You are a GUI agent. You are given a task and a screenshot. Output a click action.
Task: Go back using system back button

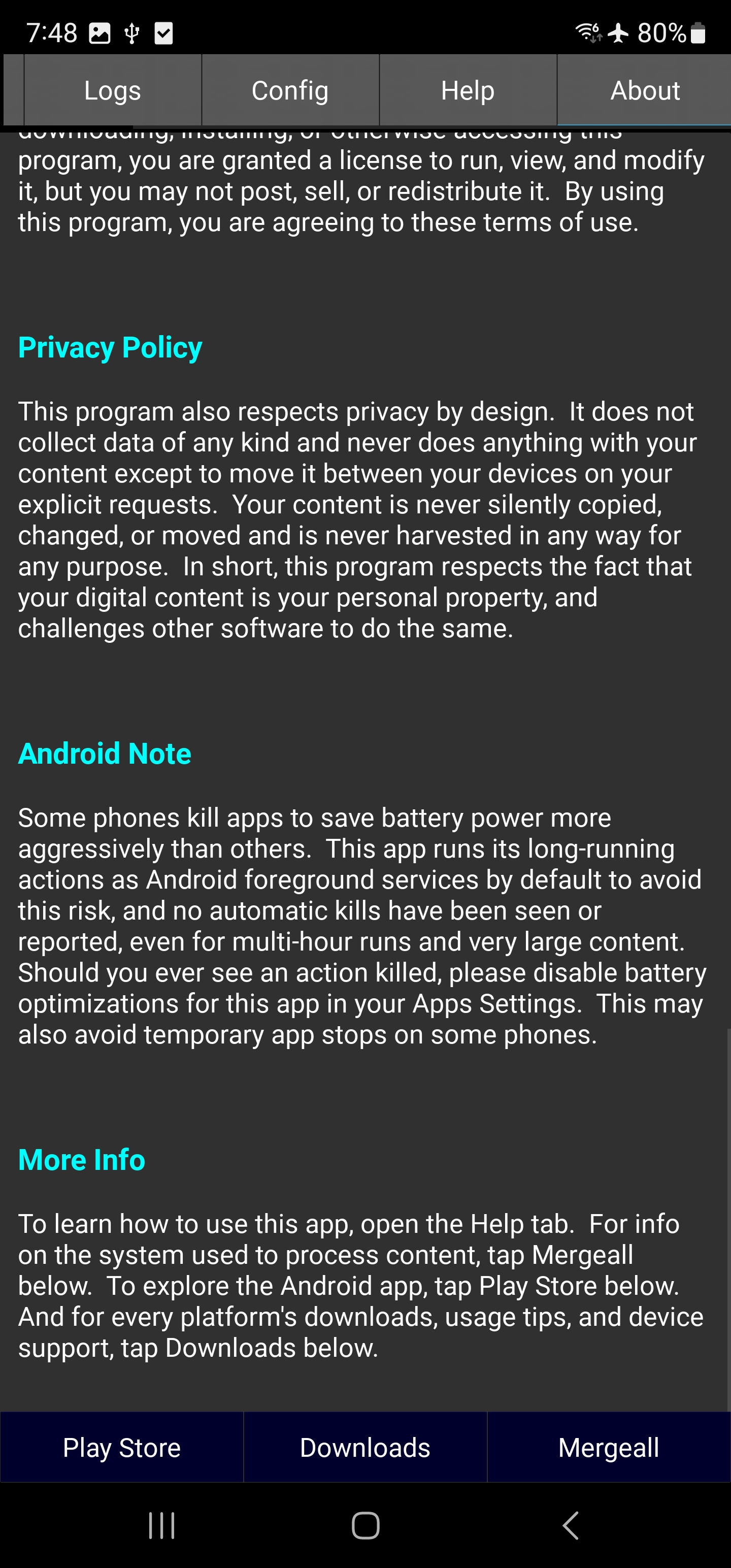pyautogui.click(x=570, y=1525)
